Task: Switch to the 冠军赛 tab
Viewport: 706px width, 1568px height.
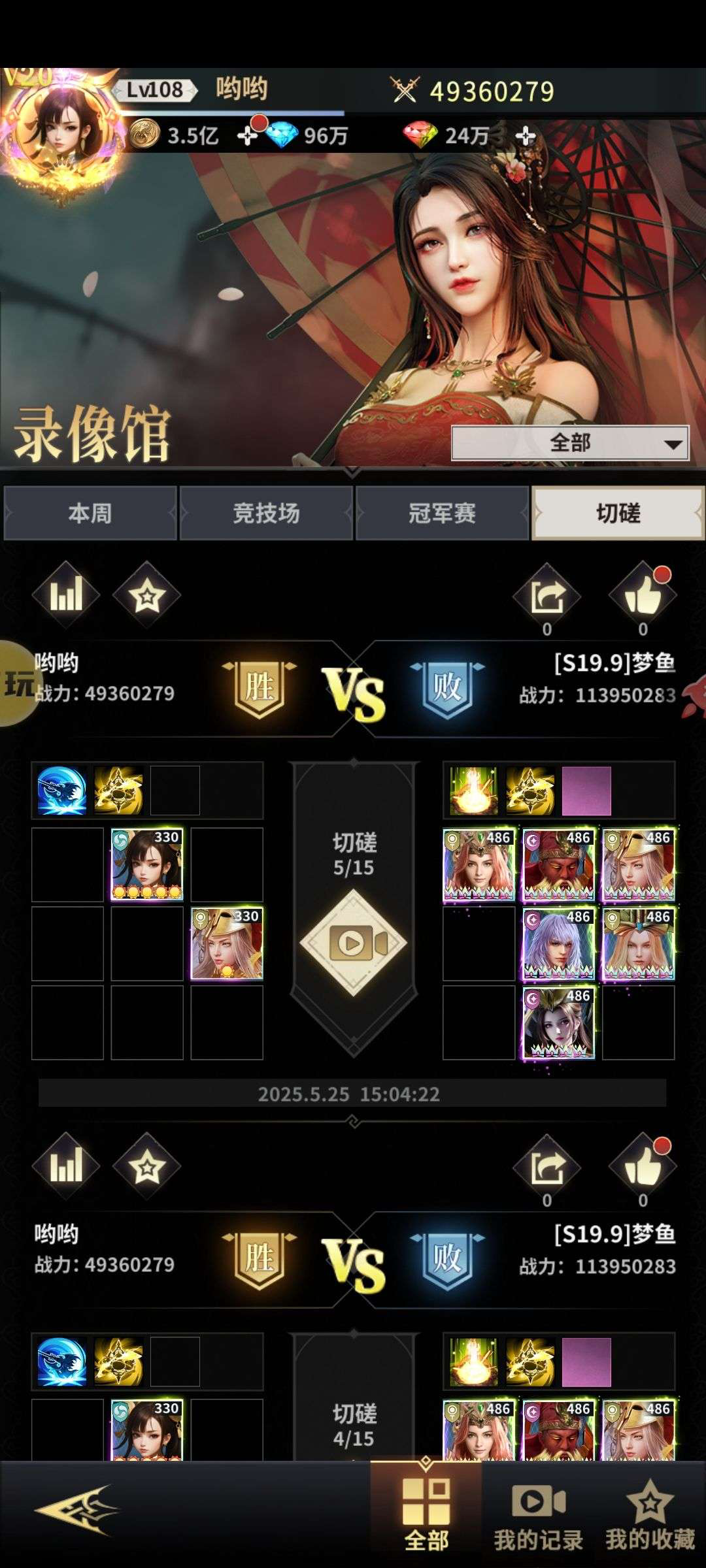Action: point(442,513)
